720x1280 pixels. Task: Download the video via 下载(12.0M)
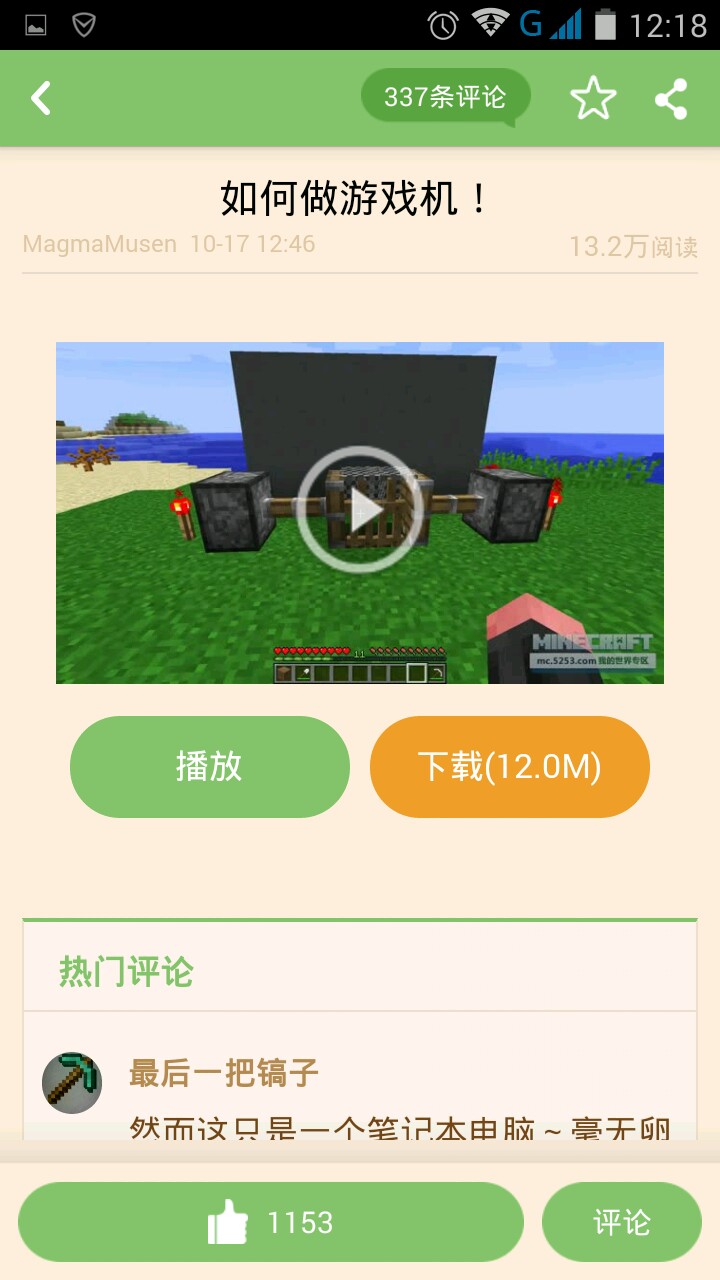click(510, 767)
